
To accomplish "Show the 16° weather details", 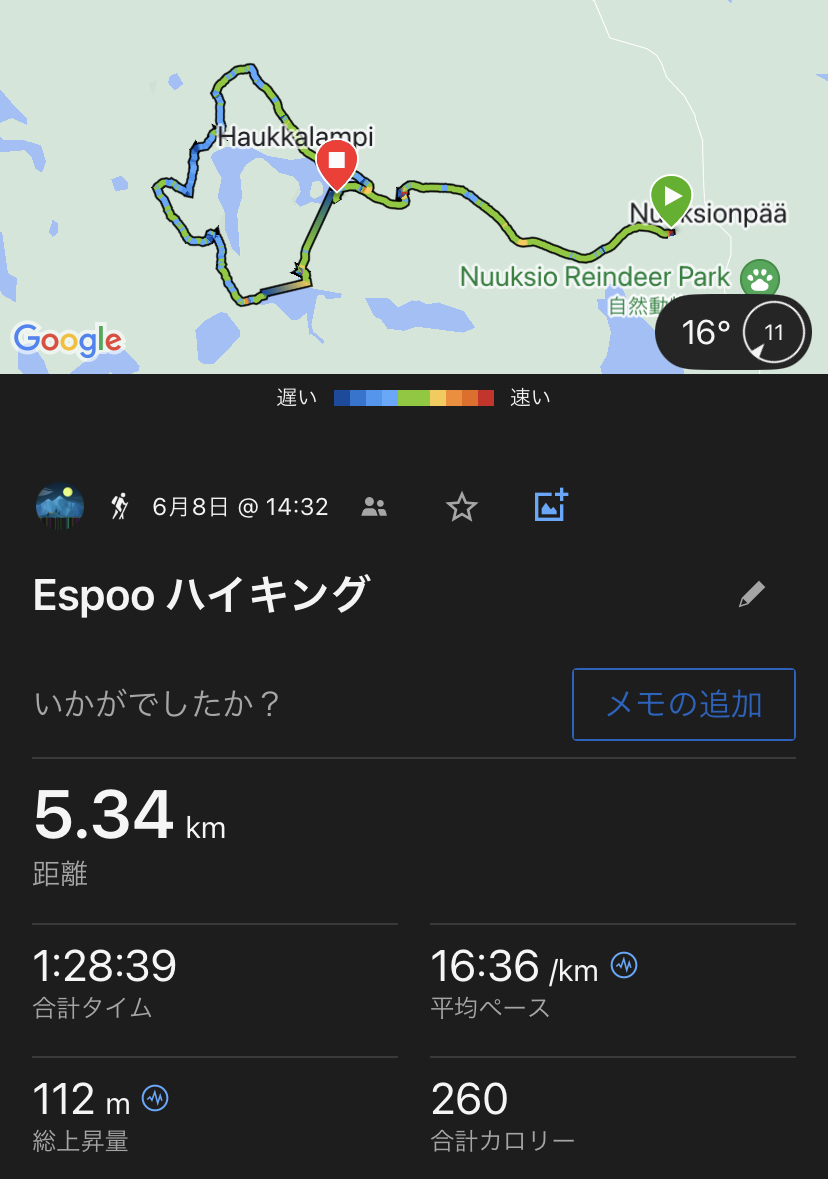I will pos(732,332).
